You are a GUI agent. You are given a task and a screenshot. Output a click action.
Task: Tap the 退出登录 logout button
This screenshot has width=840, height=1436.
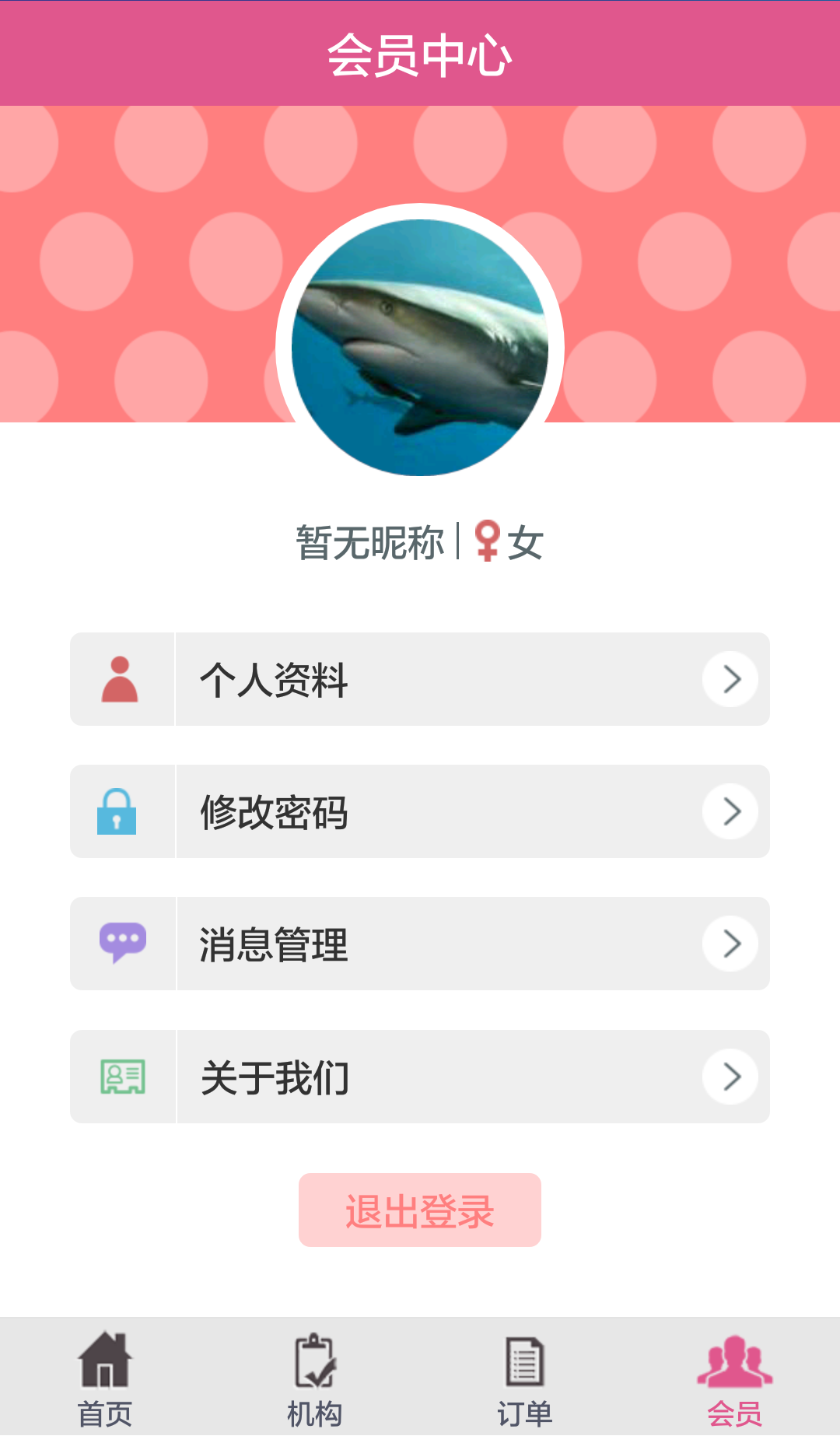(x=420, y=1210)
